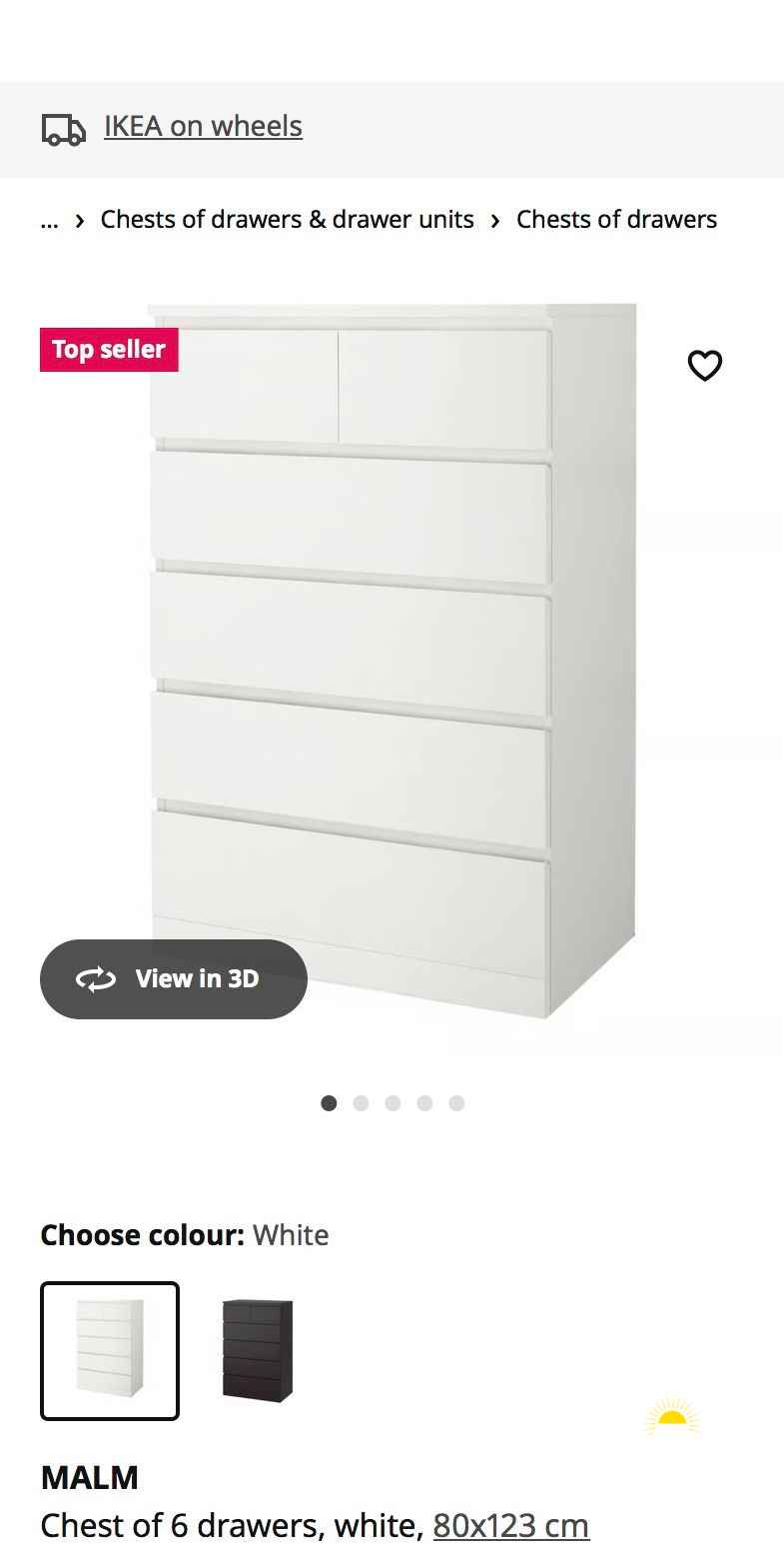Open the IKEA on wheels link
This screenshot has width=784, height=1544.
(x=203, y=127)
